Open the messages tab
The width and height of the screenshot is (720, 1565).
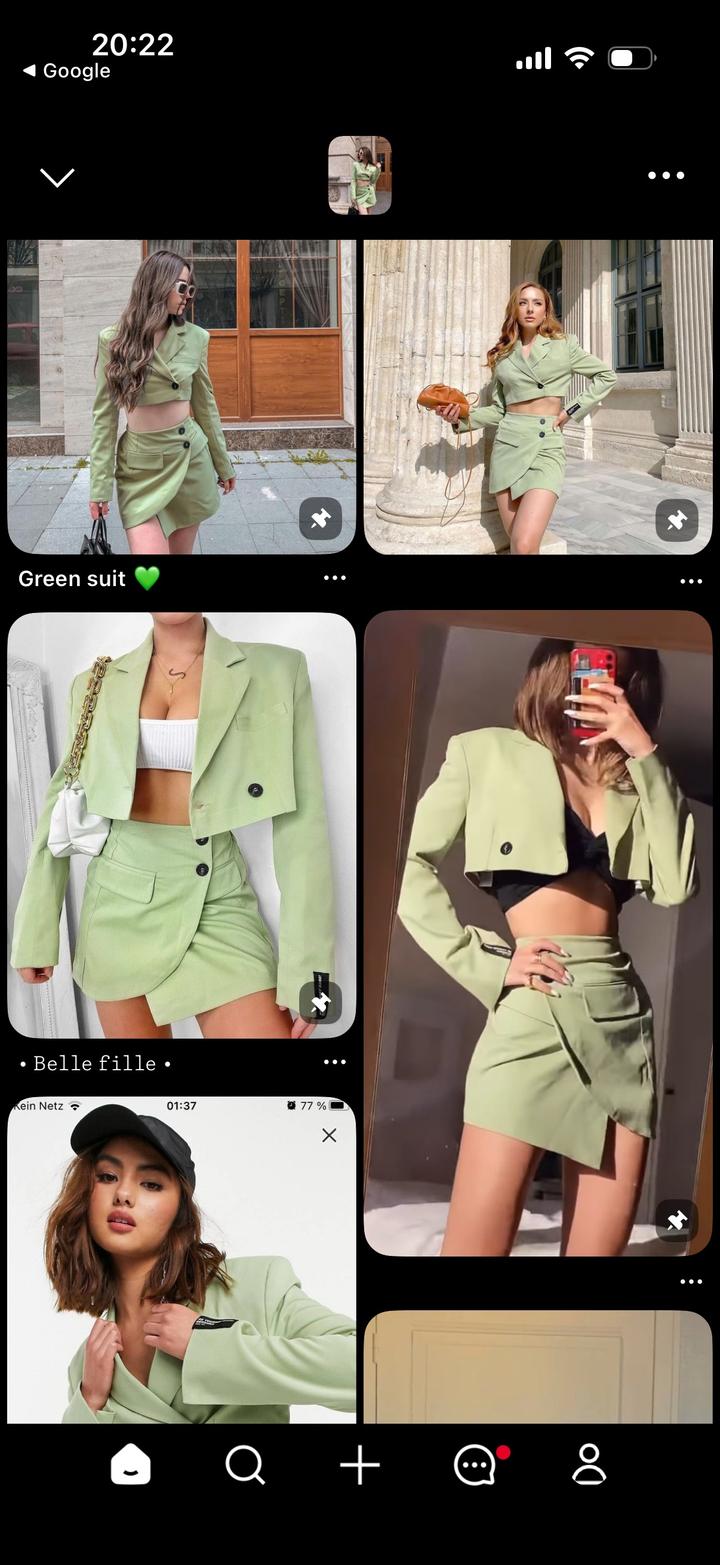point(475,1466)
